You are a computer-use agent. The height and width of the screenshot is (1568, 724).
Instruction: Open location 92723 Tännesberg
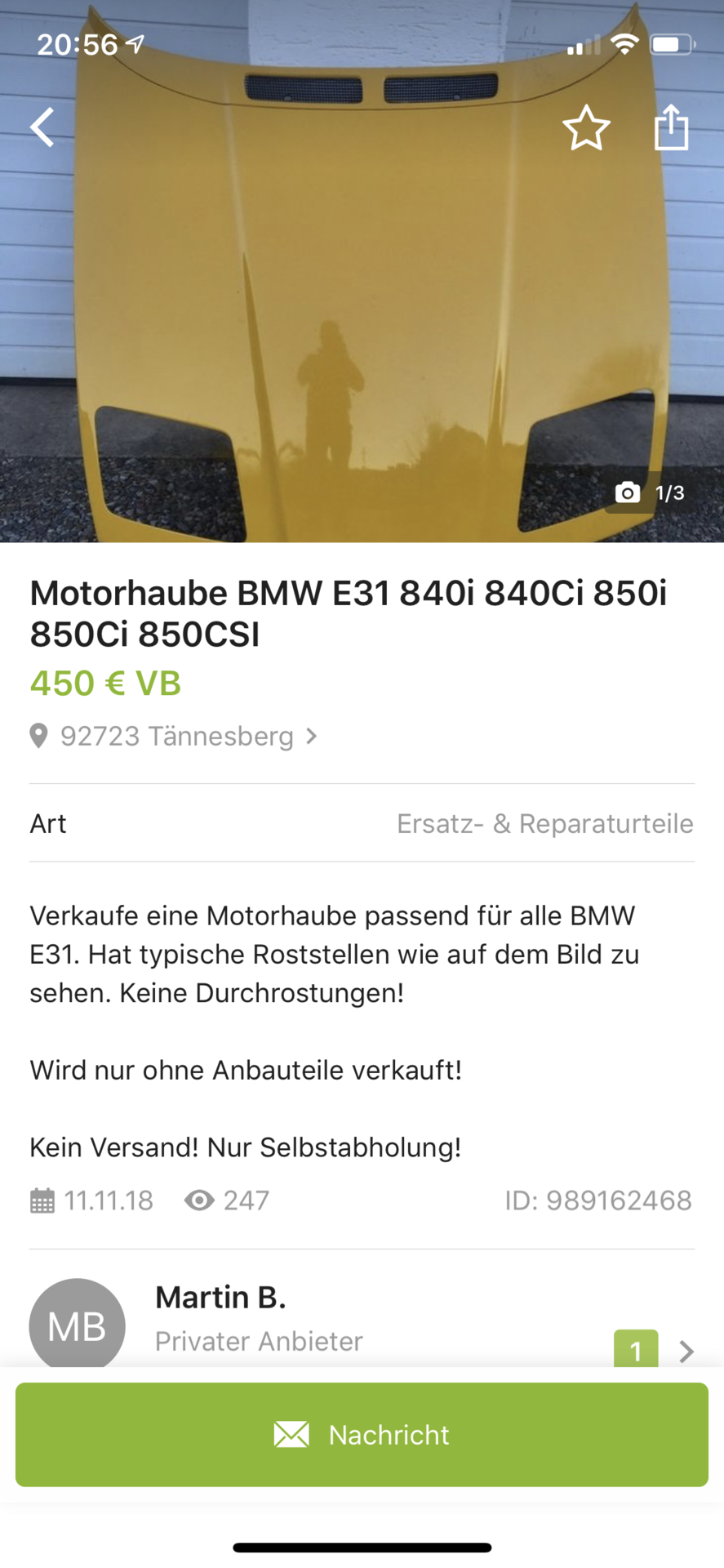175,737
